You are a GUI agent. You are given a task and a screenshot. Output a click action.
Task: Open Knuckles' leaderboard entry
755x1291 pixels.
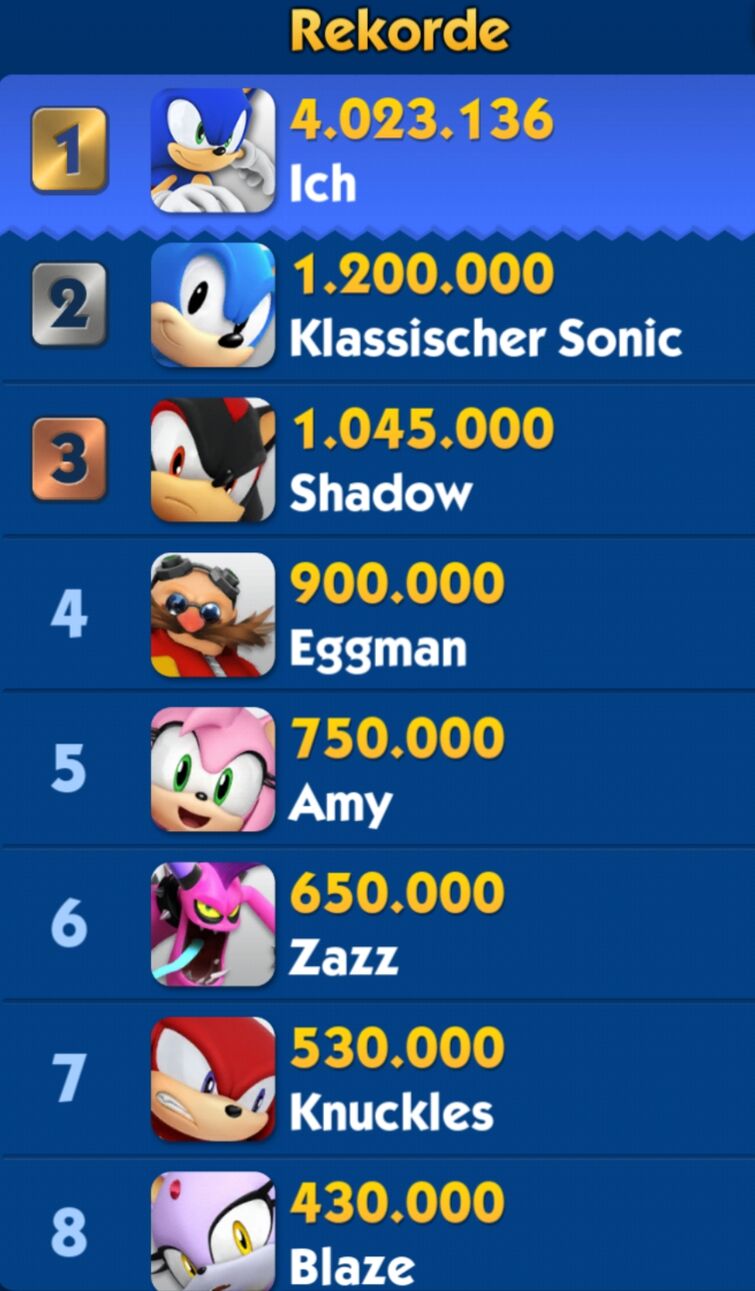coord(377,1079)
